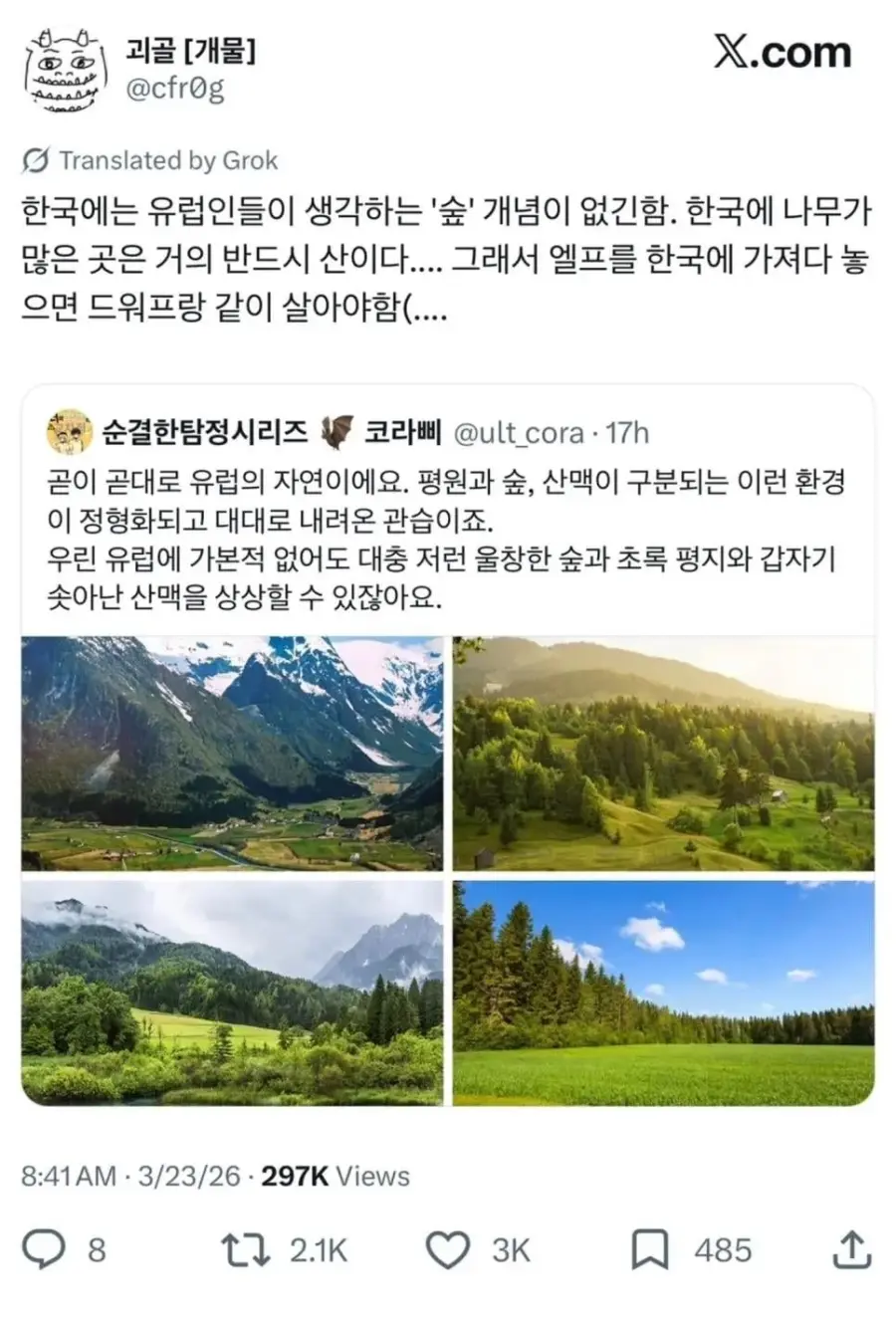The width and height of the screenshot is (896, 1324).
Task: Repost this post with 2.1K reposts
Action: [245, 1249]
